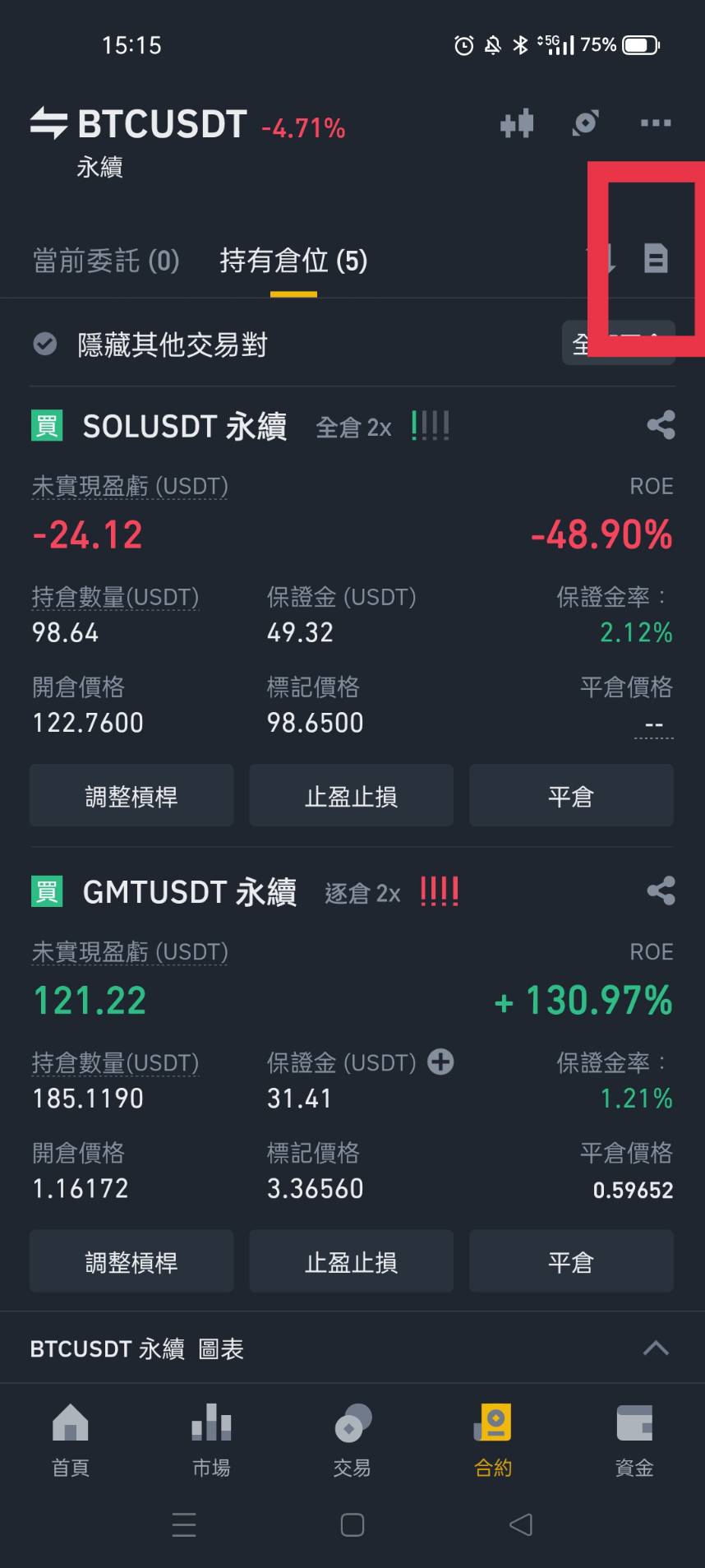Go to 首頁 tab
705x1568 pixels.
point(70,1439)
